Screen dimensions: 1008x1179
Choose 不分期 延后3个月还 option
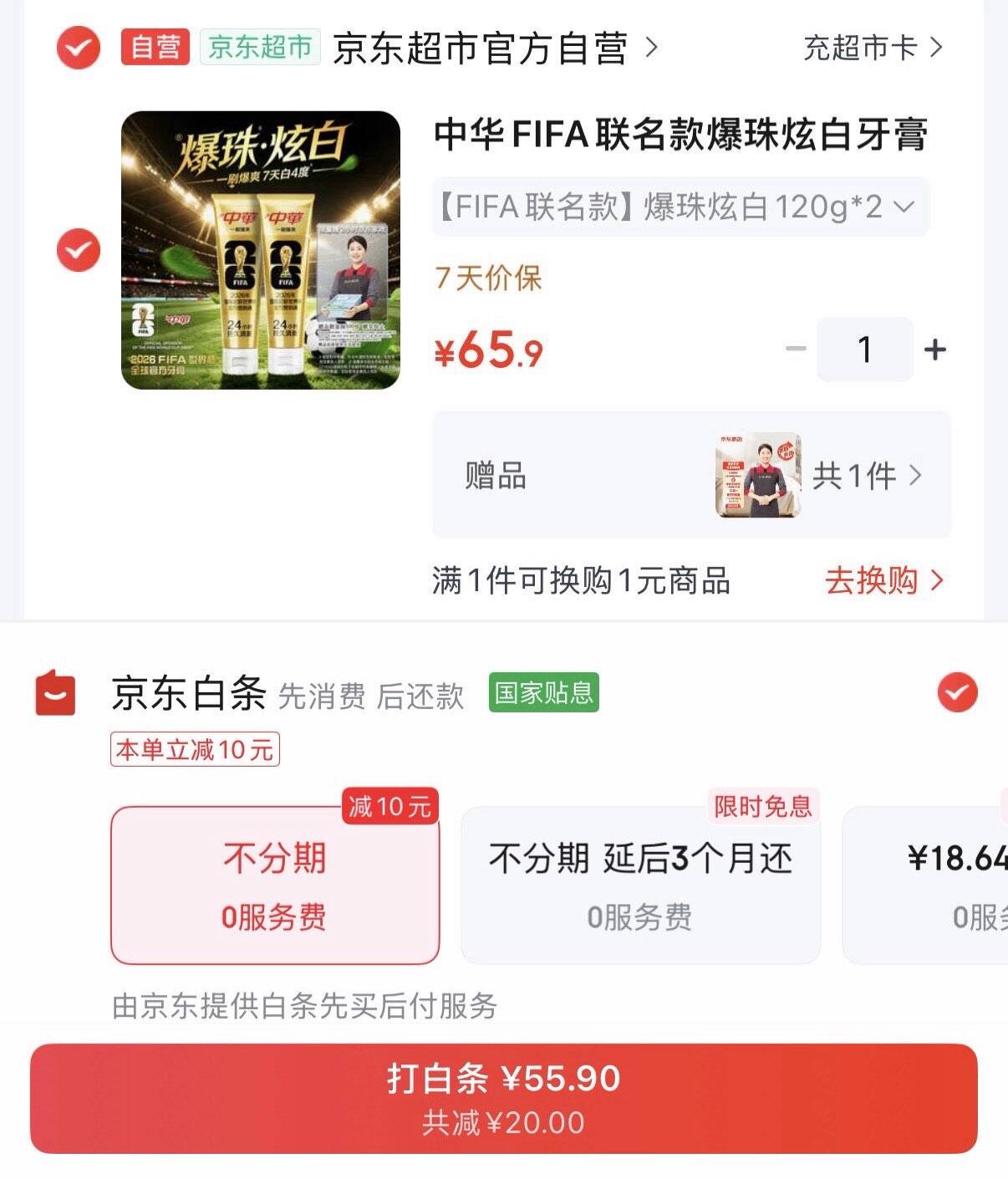pos(640,885)
